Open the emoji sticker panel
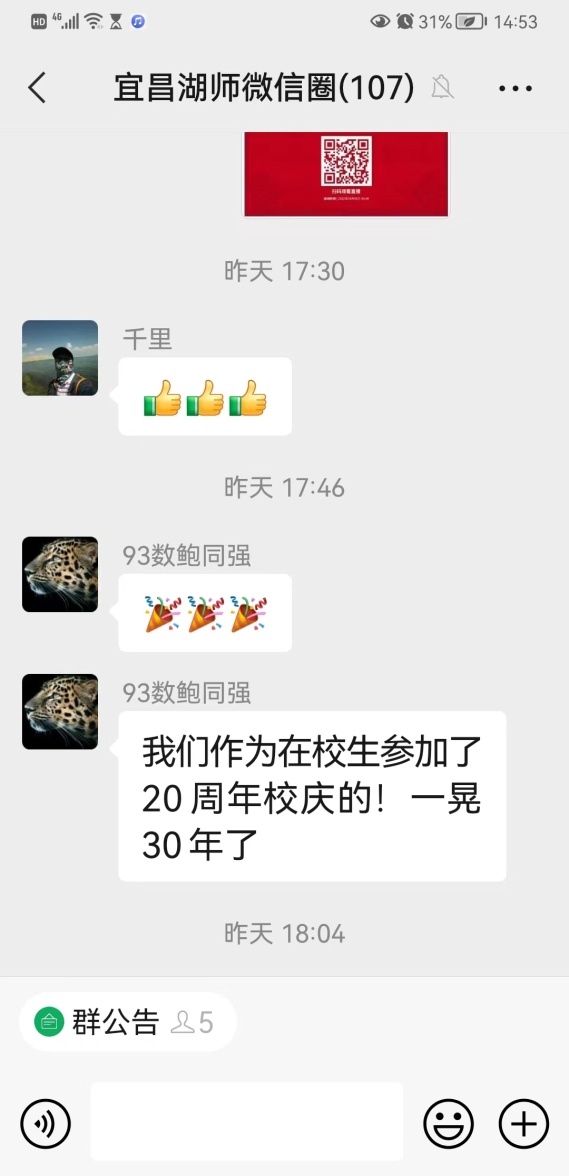 coord(449,1124)
